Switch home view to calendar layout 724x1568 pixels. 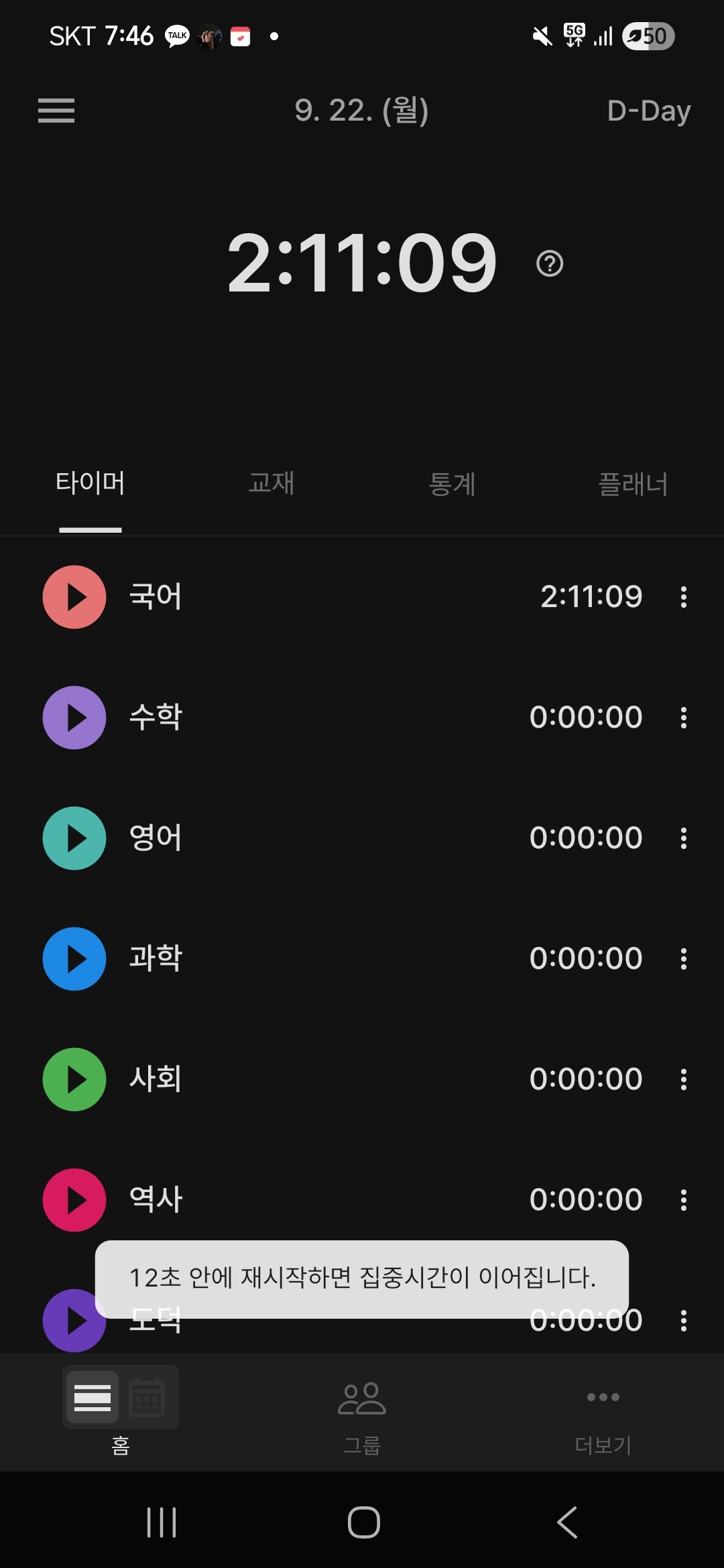click(x=147, y=1397)
